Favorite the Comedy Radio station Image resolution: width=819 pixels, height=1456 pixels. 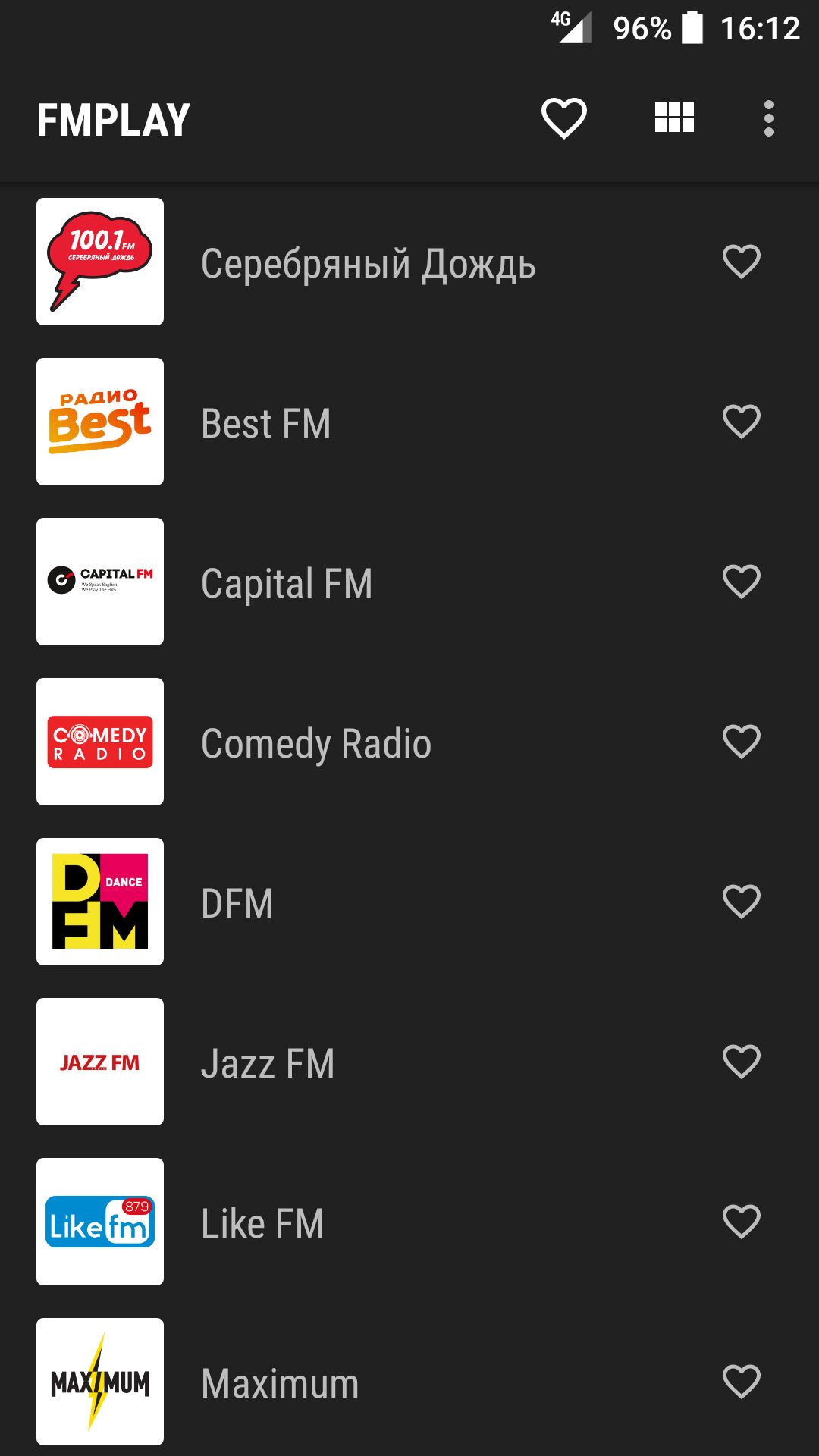pyautogui.click(x=741, y=742)
